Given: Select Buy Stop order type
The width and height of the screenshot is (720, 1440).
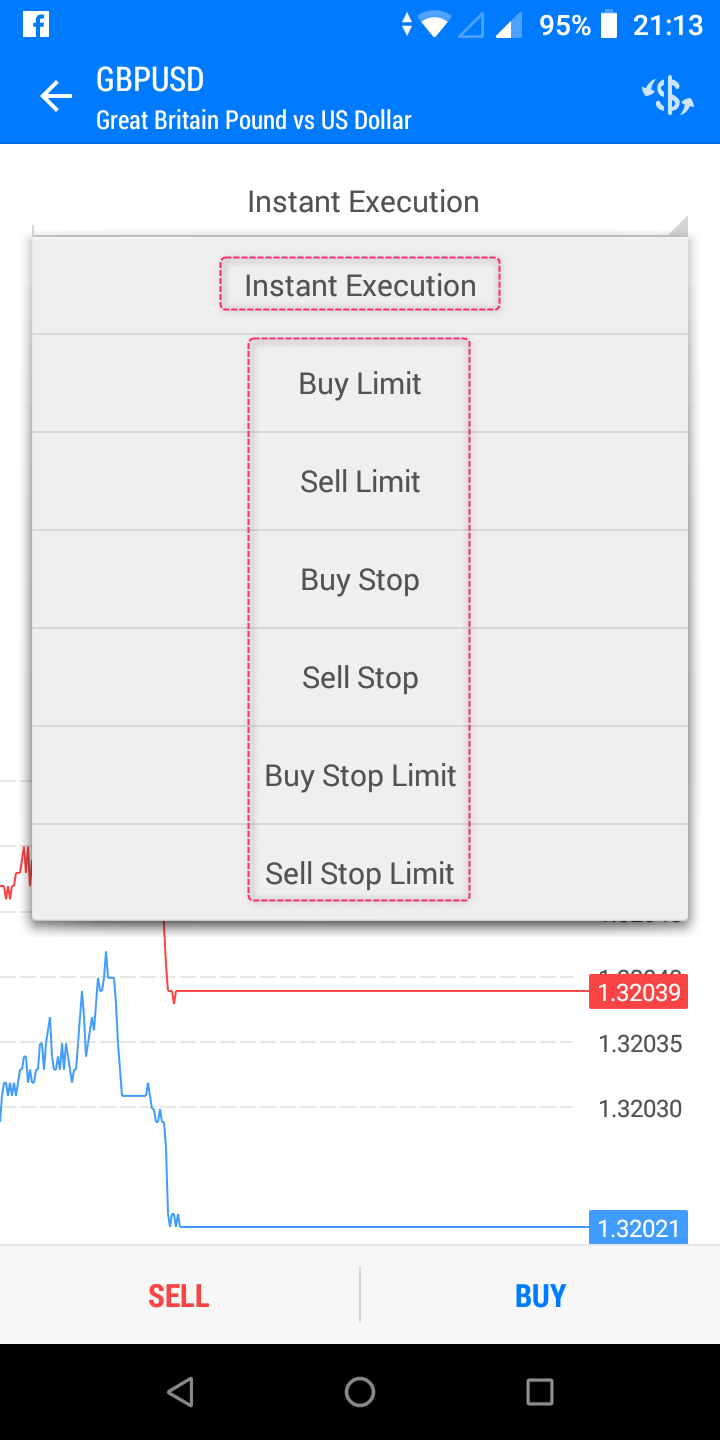Looking at the screenshot, I should 360,580.
